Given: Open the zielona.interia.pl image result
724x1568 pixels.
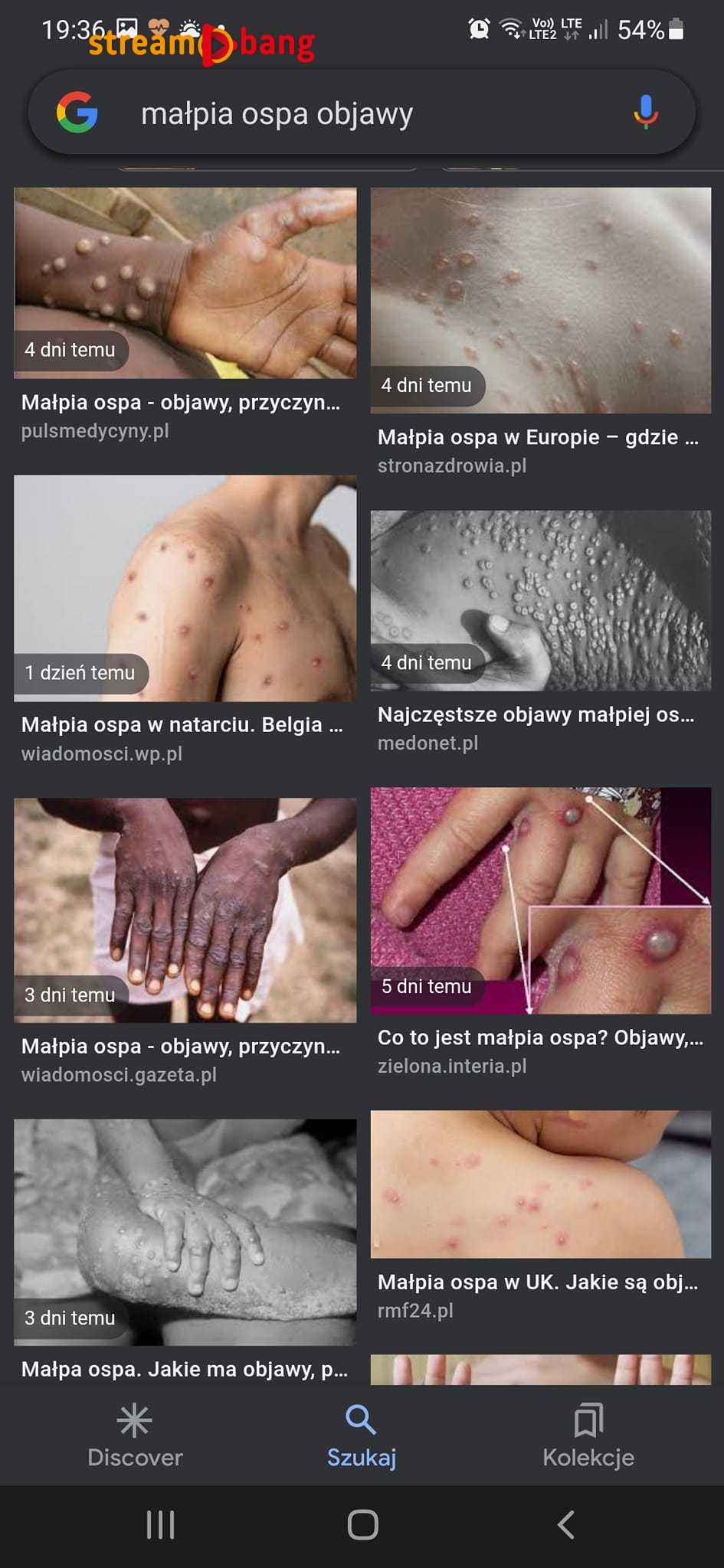Looking at the screenshot, I should [540, 900].
